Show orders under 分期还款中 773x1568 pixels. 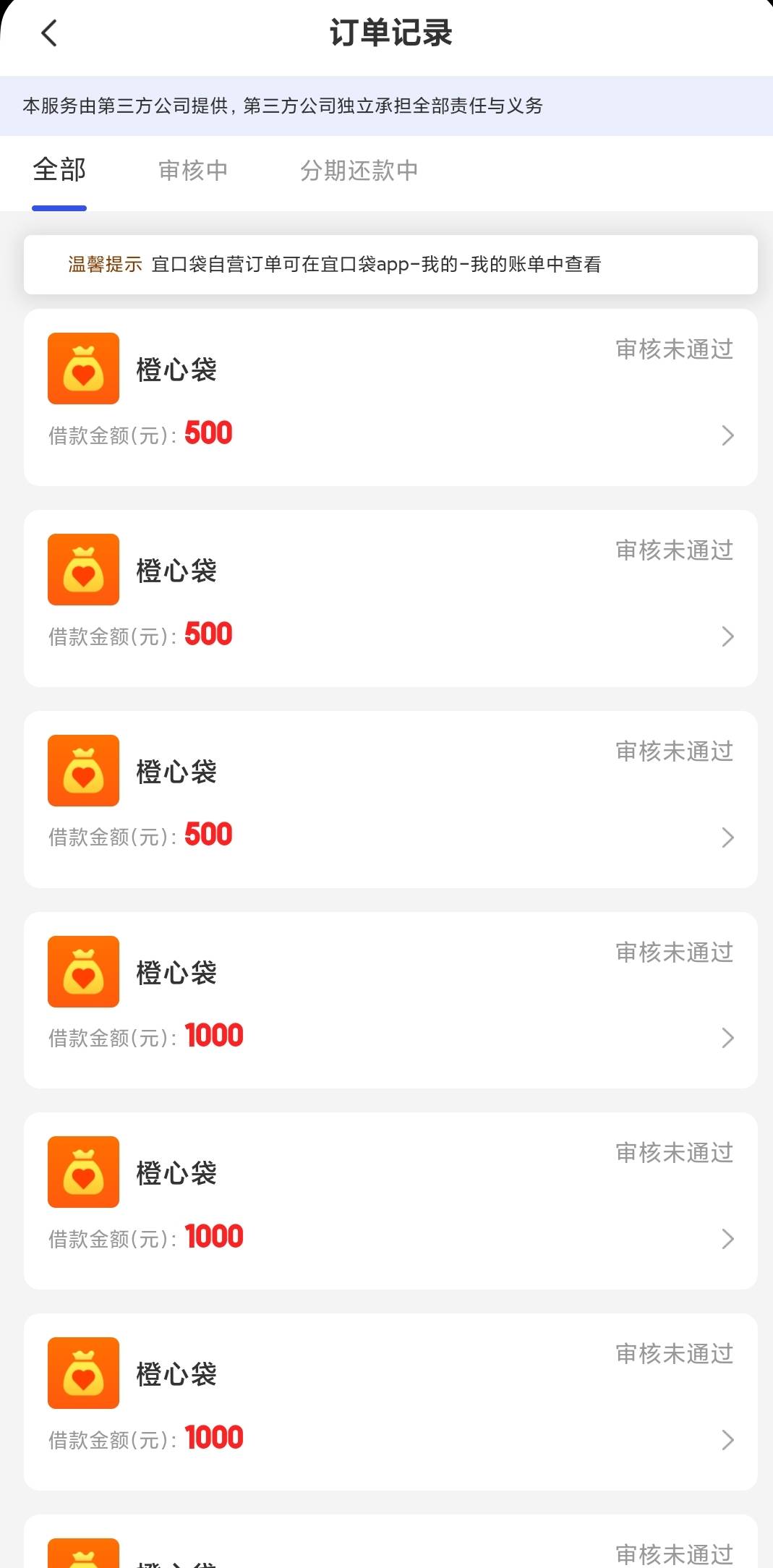coord(359,171)
